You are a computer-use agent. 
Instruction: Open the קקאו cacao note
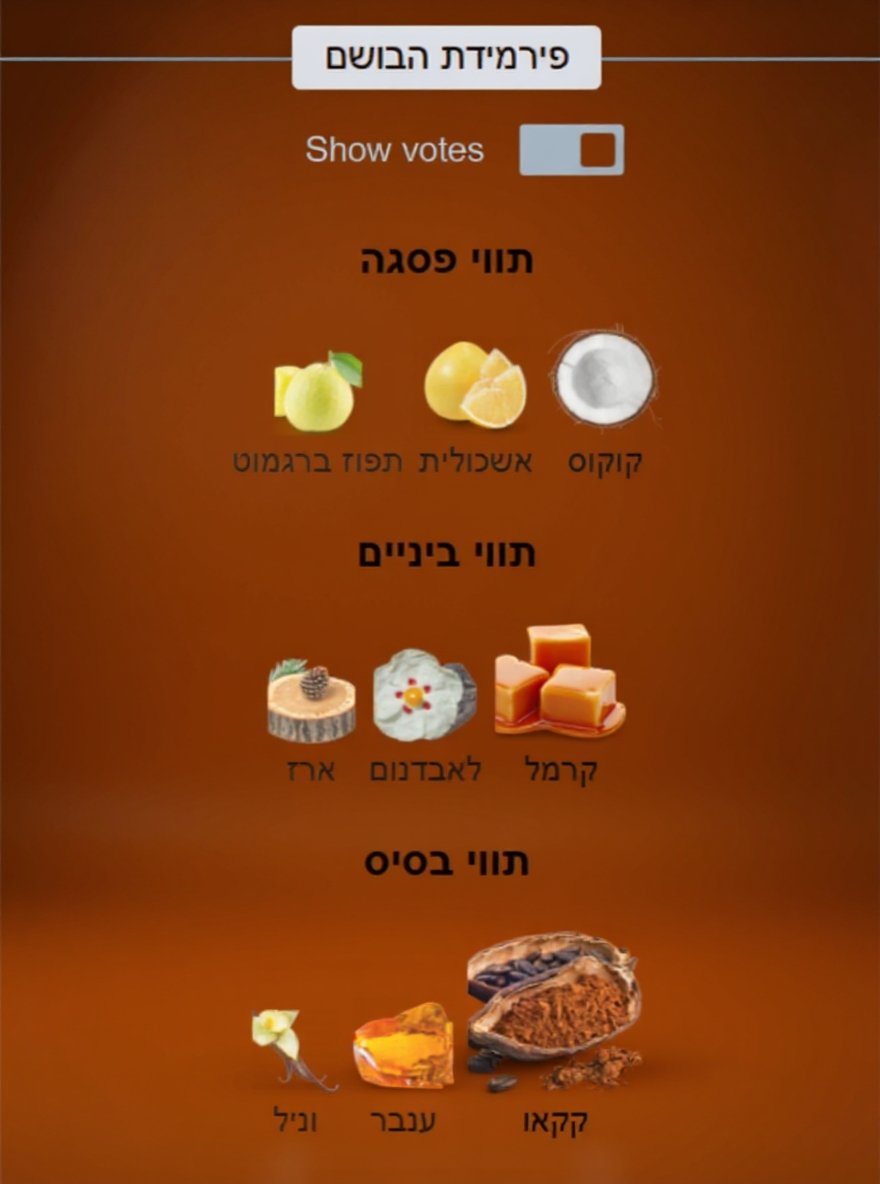point(554,1013)
